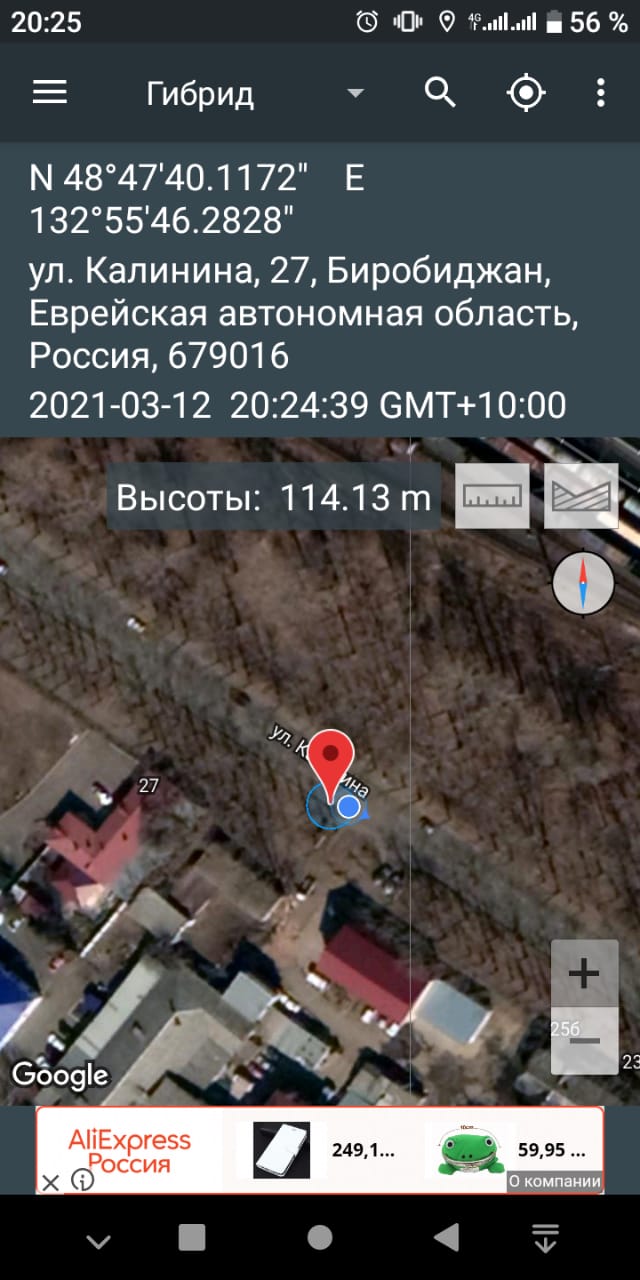Select the ruler distance measurement tool
This screenshot has width=640, height=1280.
pyautogui.click(x=492, y=496)
